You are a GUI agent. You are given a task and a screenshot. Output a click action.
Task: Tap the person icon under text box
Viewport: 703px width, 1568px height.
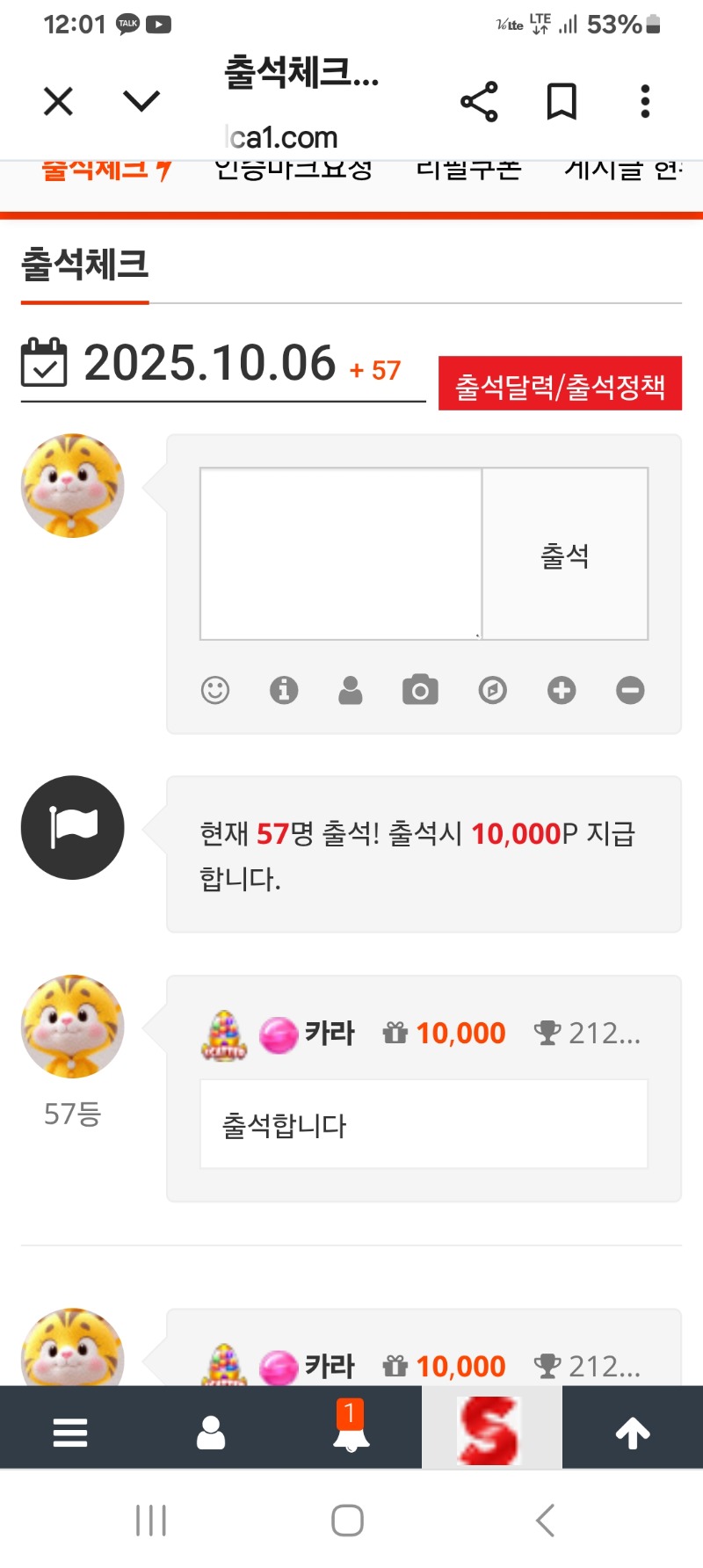(x=351, y=690)
